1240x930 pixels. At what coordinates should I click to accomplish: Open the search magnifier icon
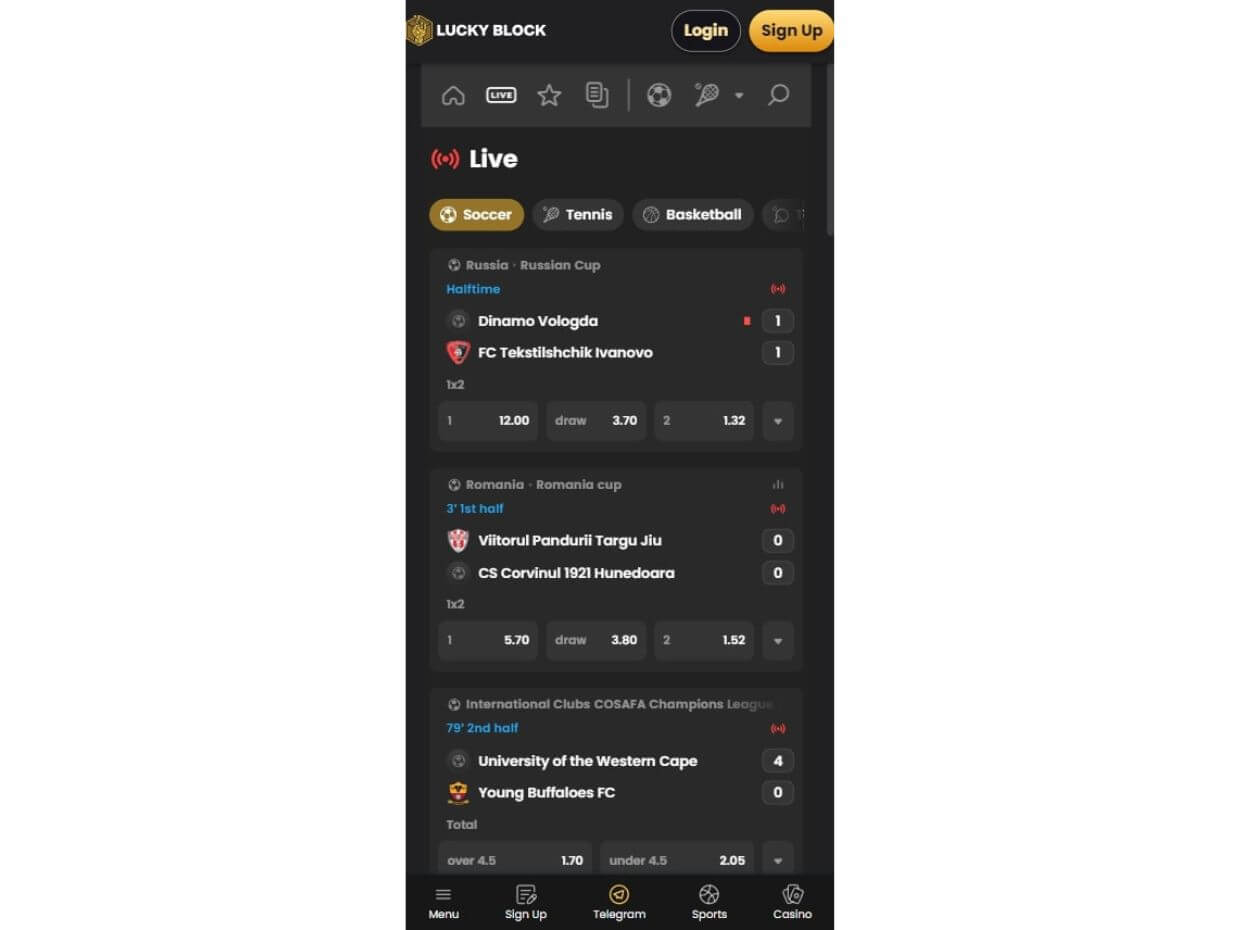[x=778, y=95]
